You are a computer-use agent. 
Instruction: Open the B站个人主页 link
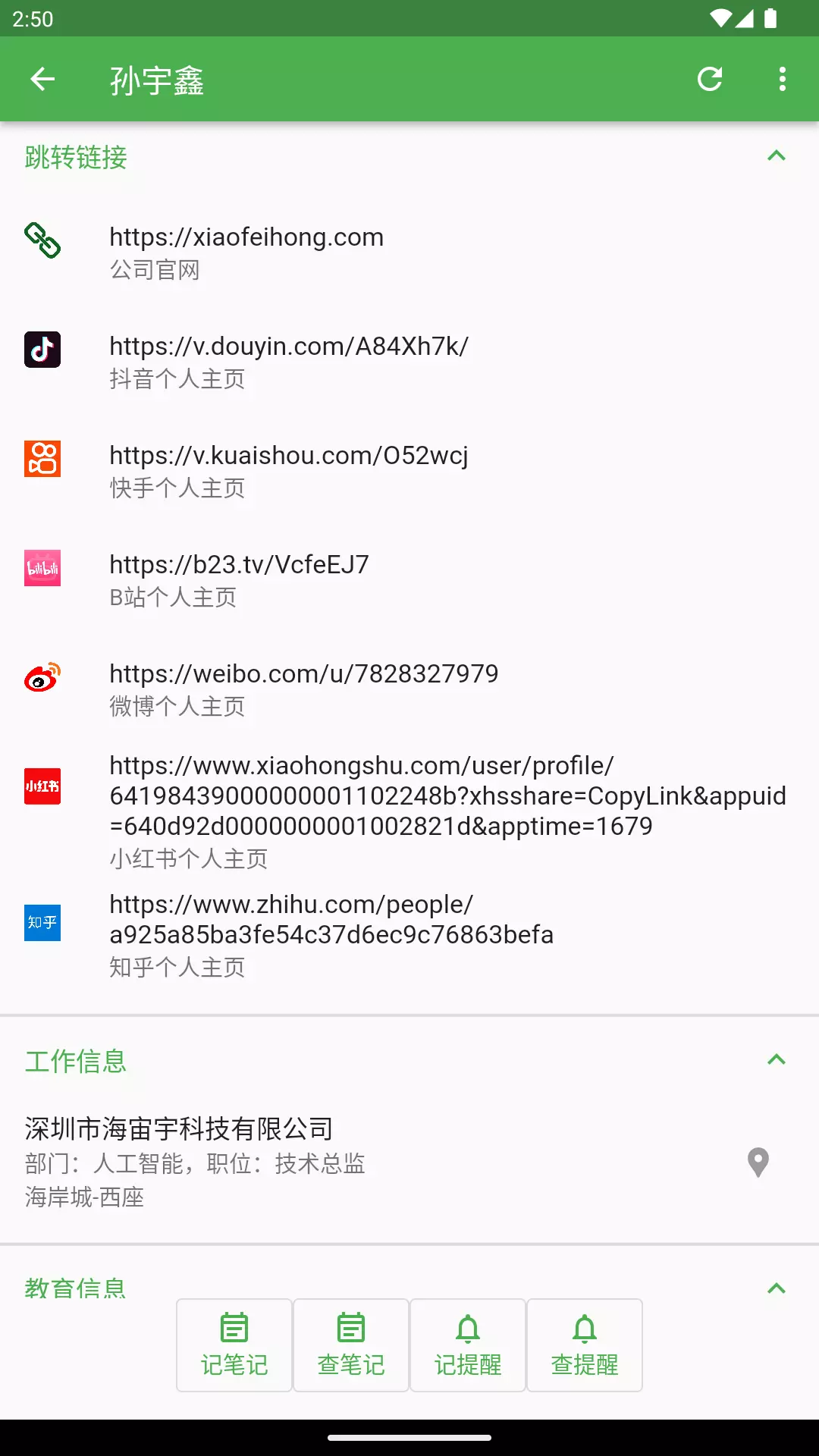click(409, 580)
